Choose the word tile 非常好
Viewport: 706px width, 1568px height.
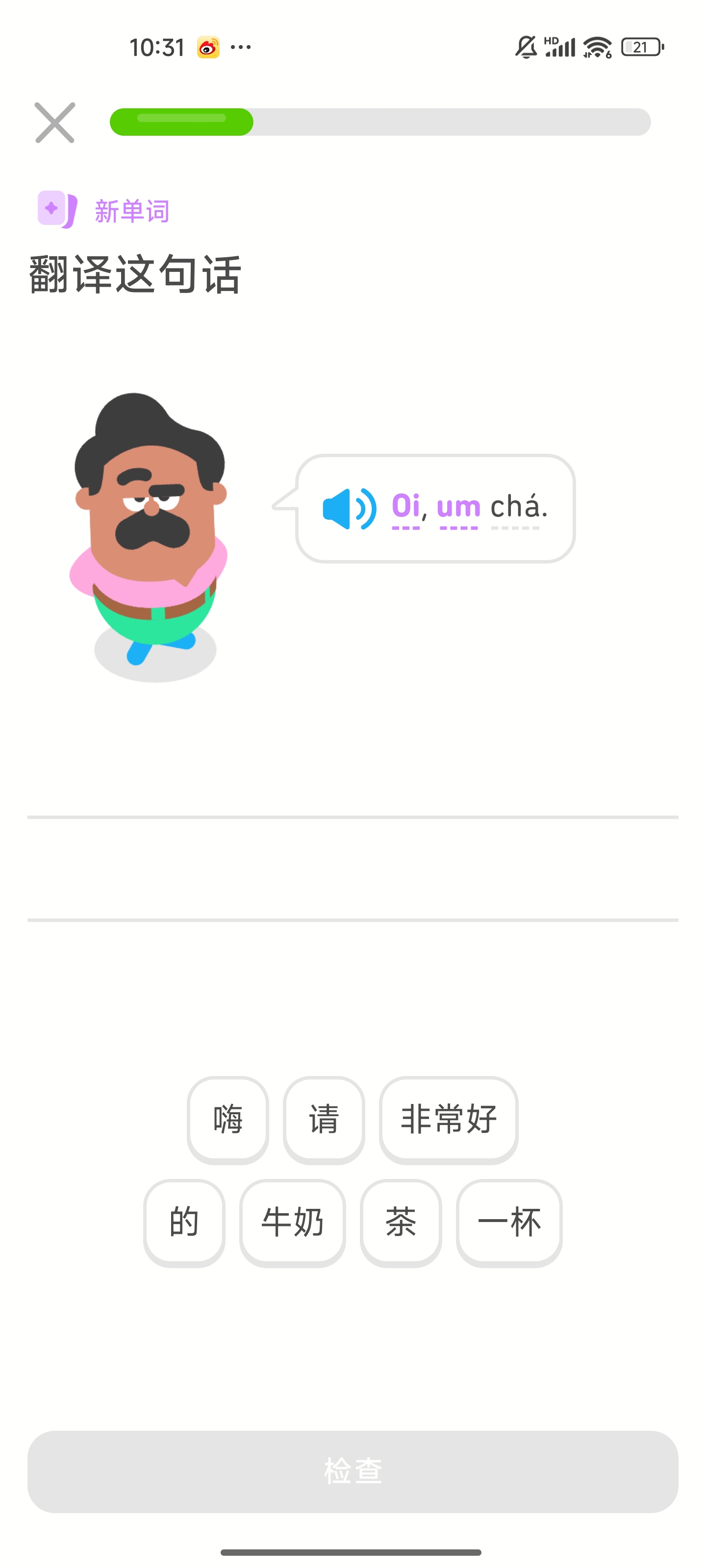coord(448,1119)
